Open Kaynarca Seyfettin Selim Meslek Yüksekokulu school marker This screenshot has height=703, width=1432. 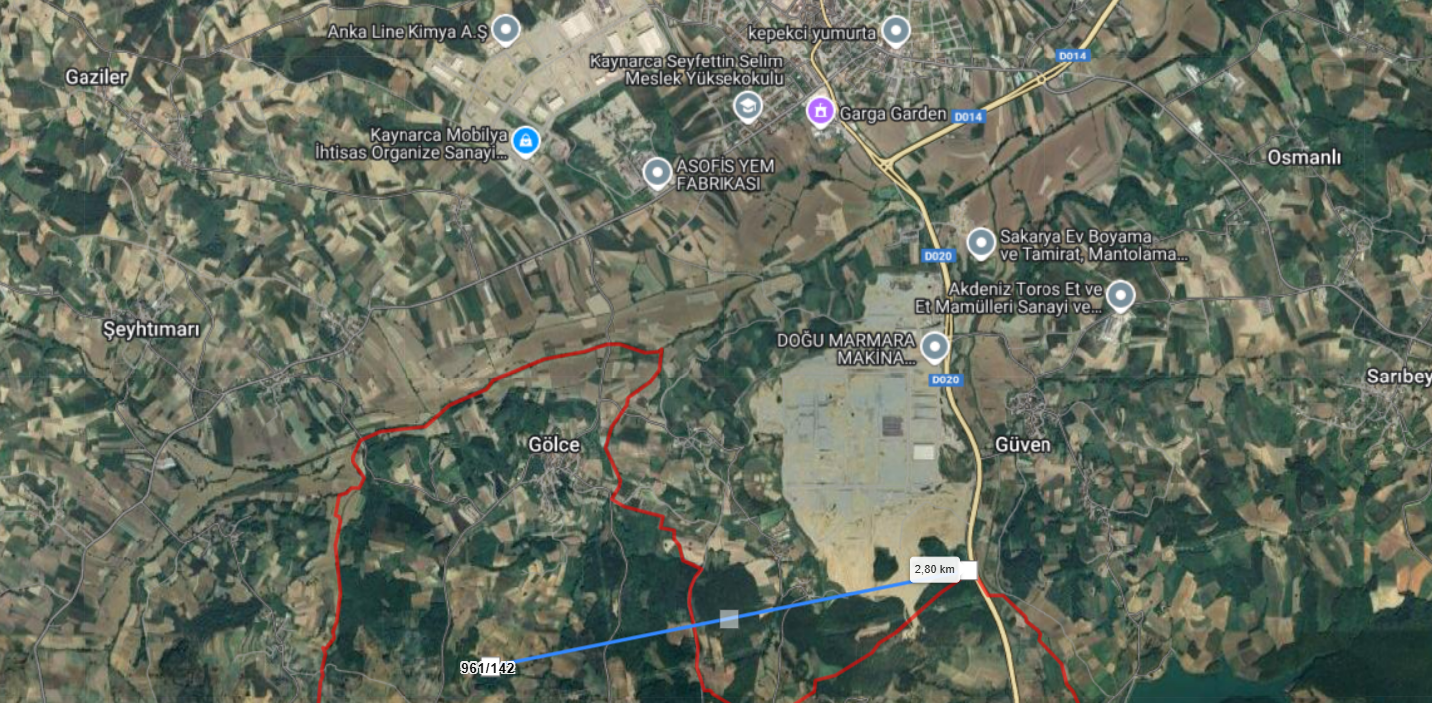point(747,105)
